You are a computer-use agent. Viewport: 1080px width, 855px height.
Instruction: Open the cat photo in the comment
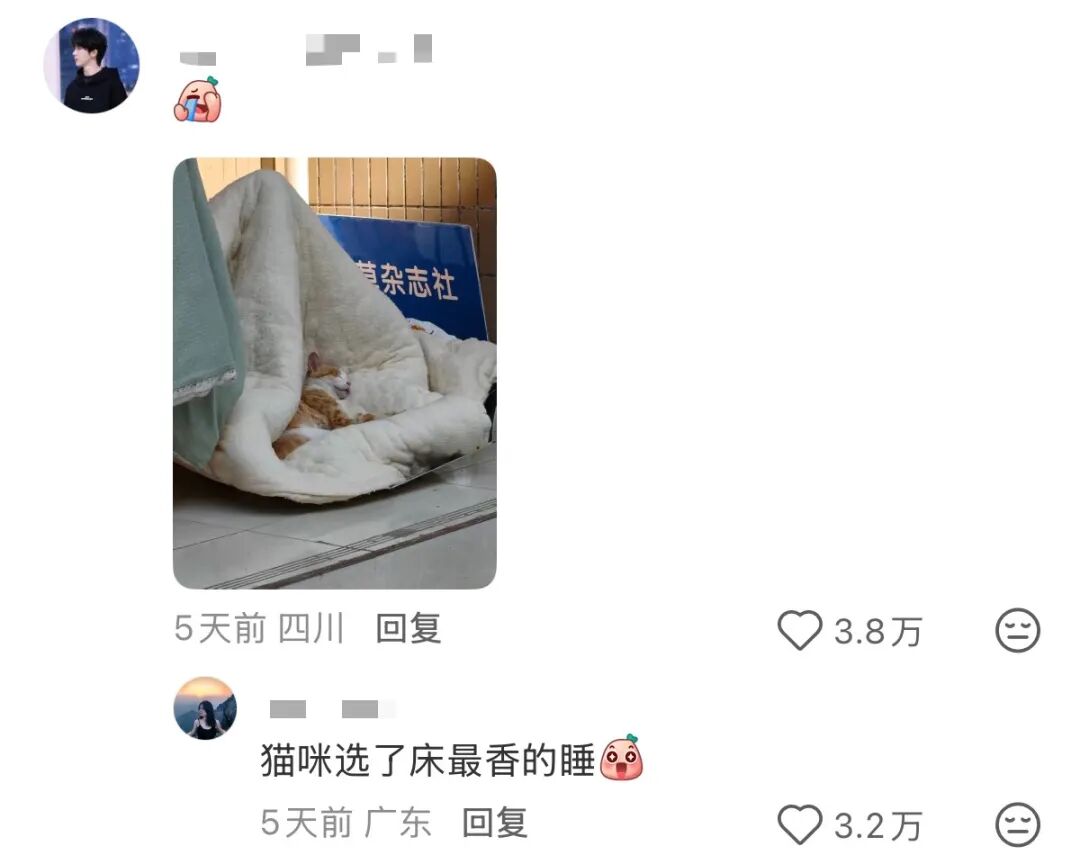[x=334, y=373]
